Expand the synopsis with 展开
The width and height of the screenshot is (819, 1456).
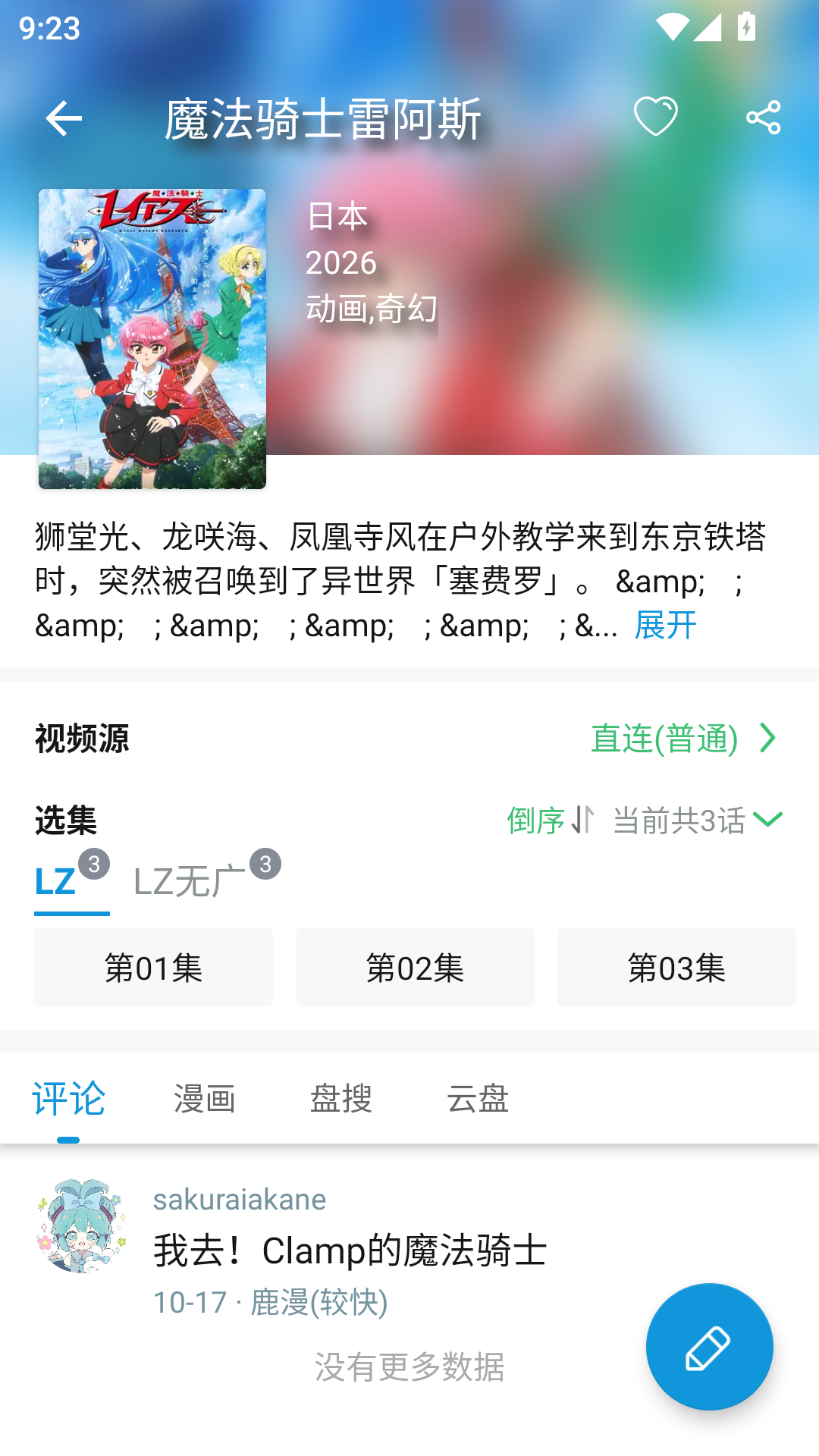pyautogui.click(x=665, y=626)
